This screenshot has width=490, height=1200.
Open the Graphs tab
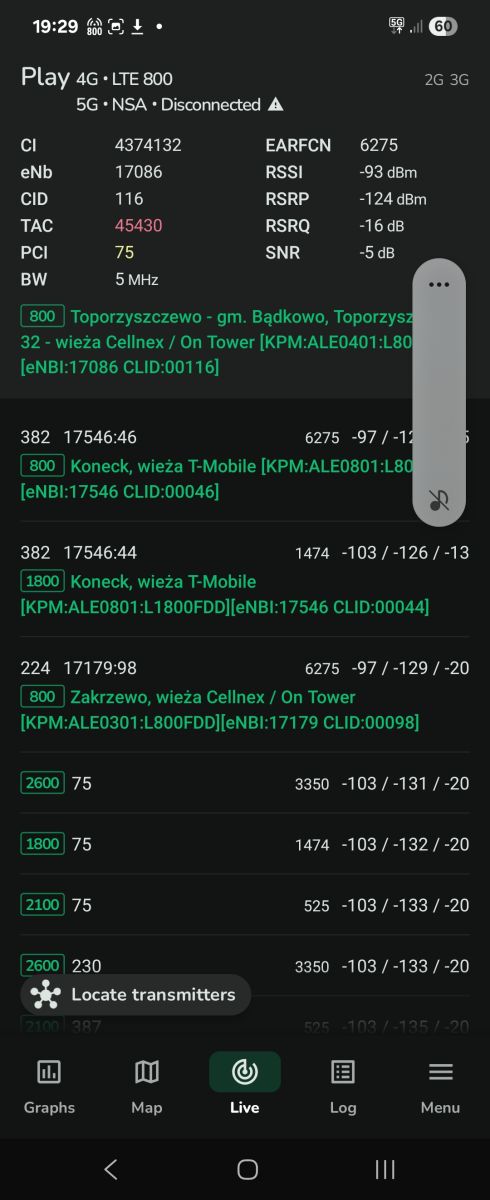tap(49, 1087)
